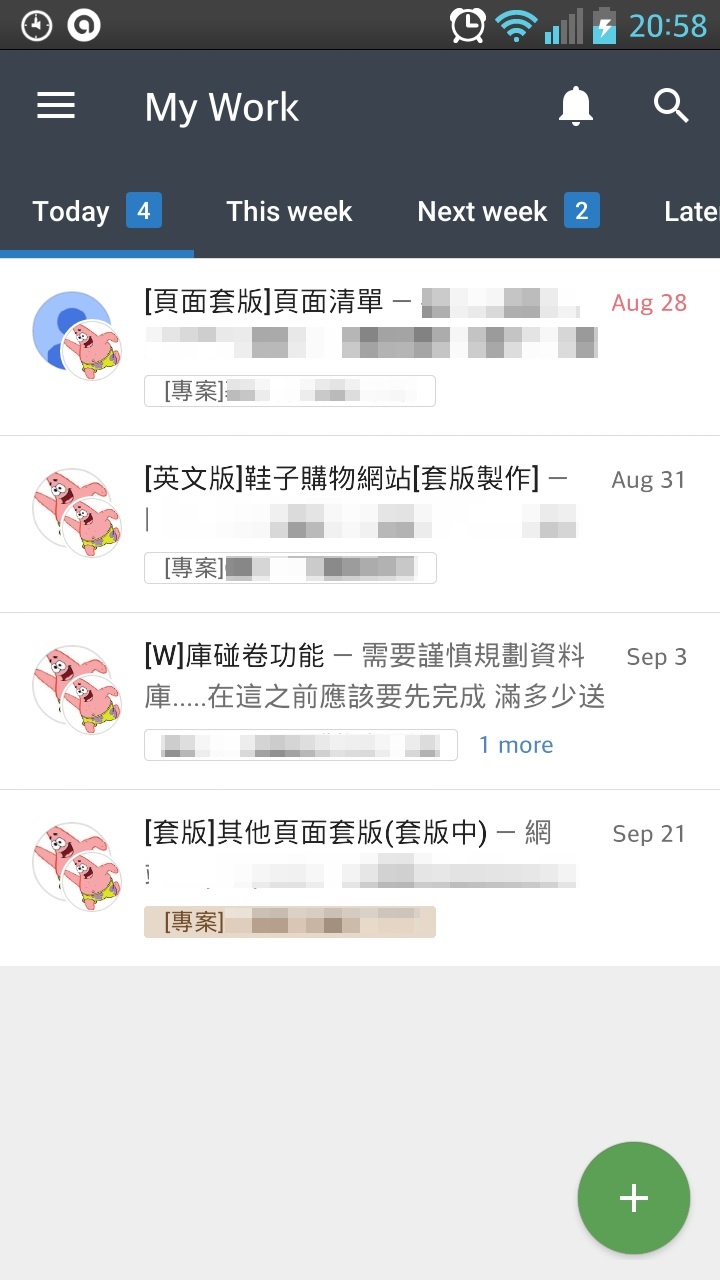The image size is (720, 1280).
Task: Go to the Later tab
Action: pos(691,211)
